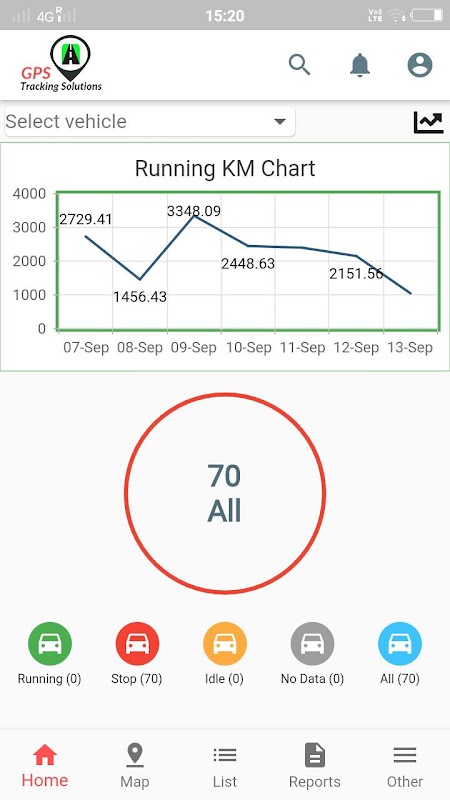Show Stop (70) vehicles

(x=137, y=654)
